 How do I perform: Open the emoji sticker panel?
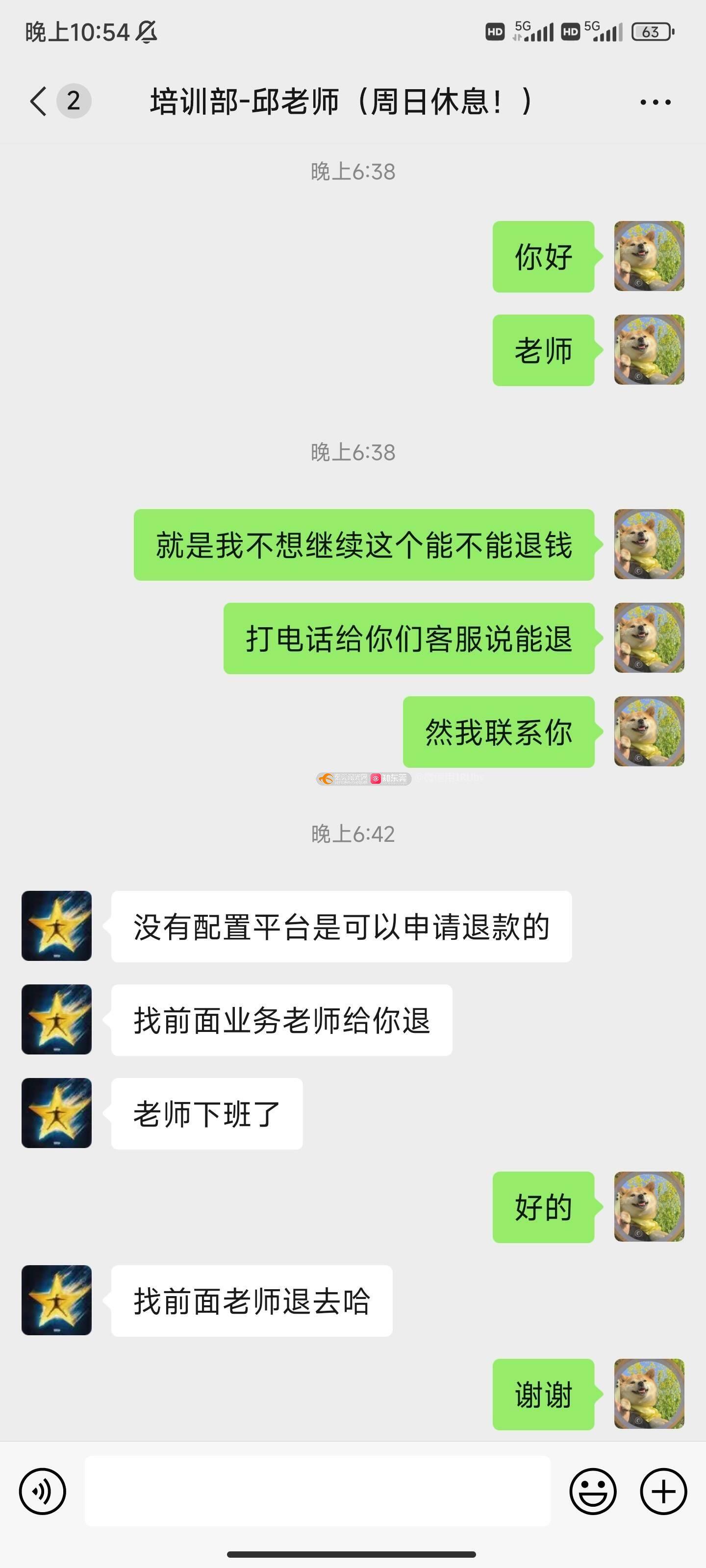pos(592,1491)
